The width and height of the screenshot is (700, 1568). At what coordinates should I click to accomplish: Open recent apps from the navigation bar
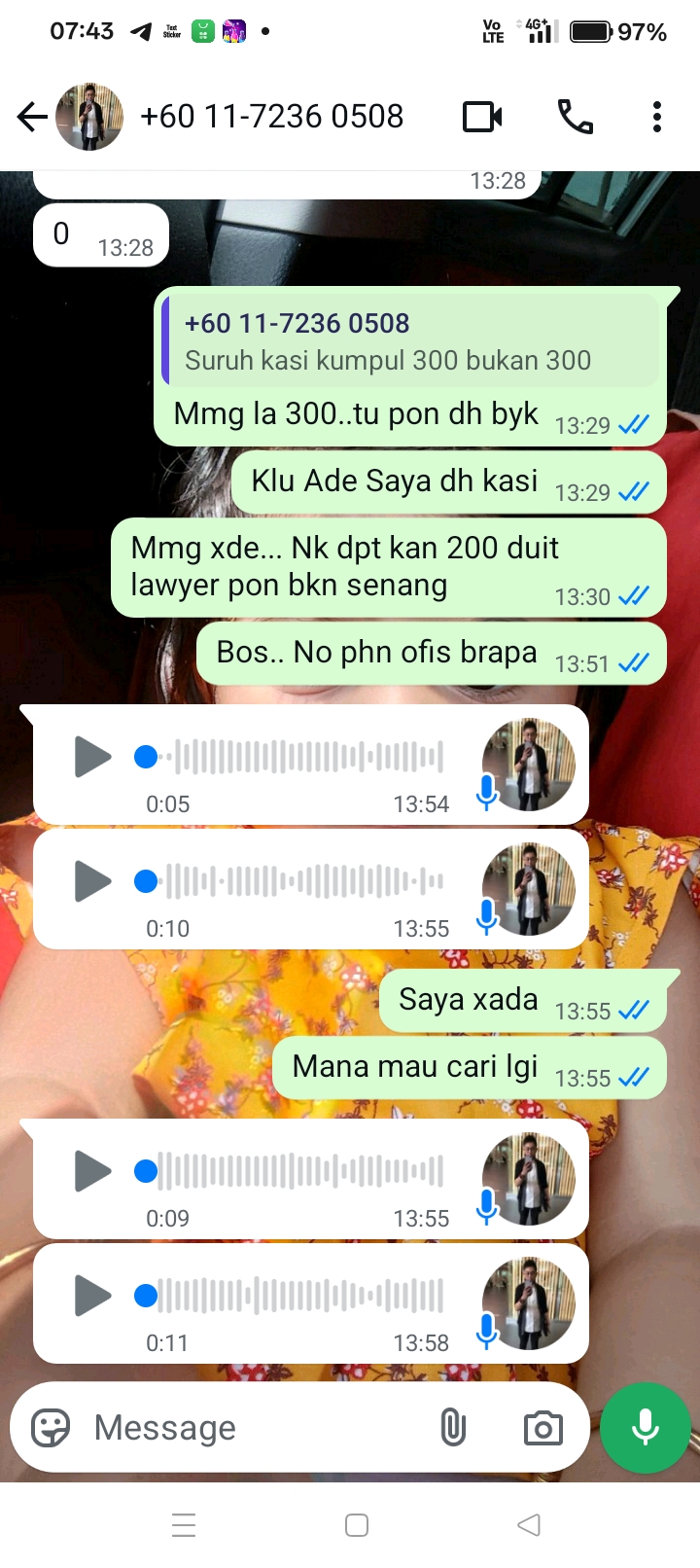pos(184,1525)
